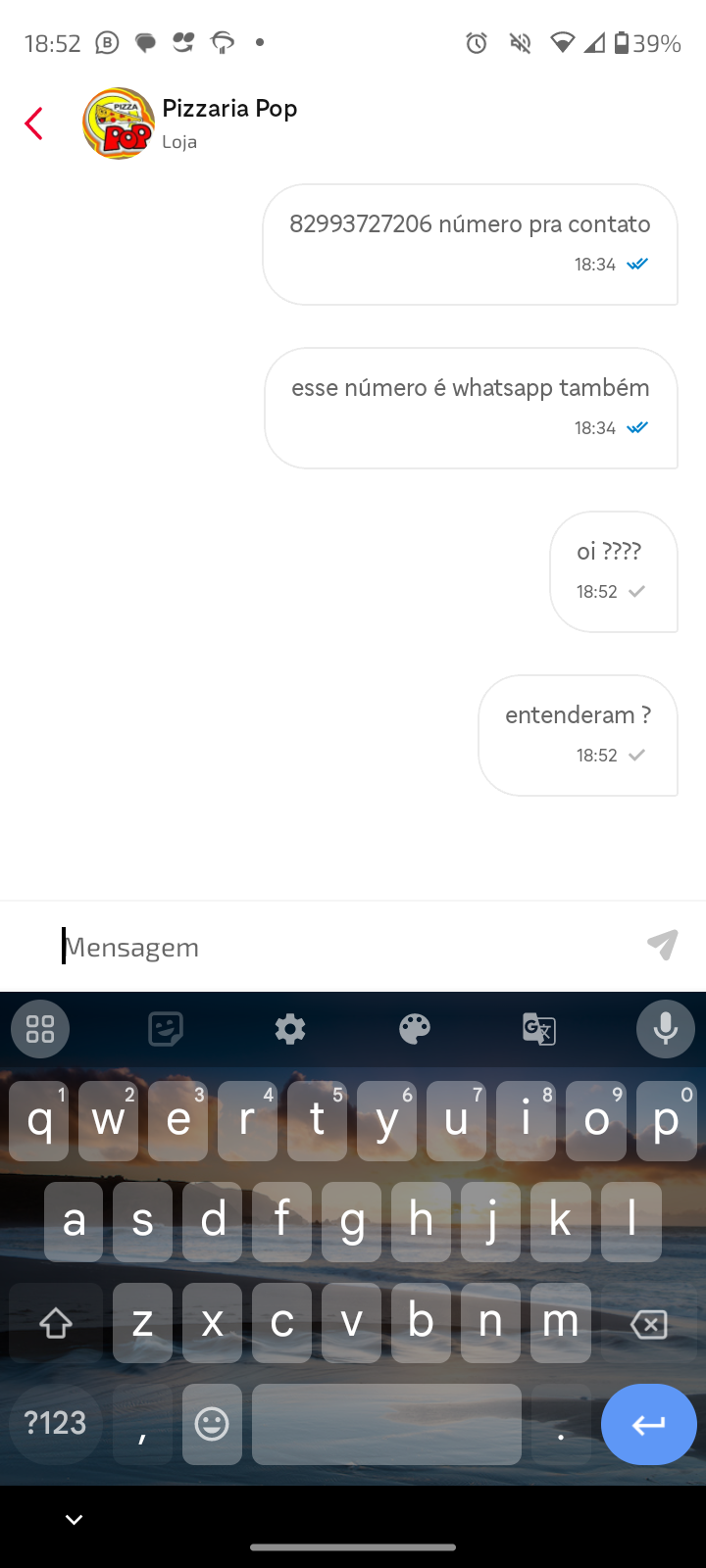Toggle the shift key
706x1568 pixels.
tap(56, 1324)
